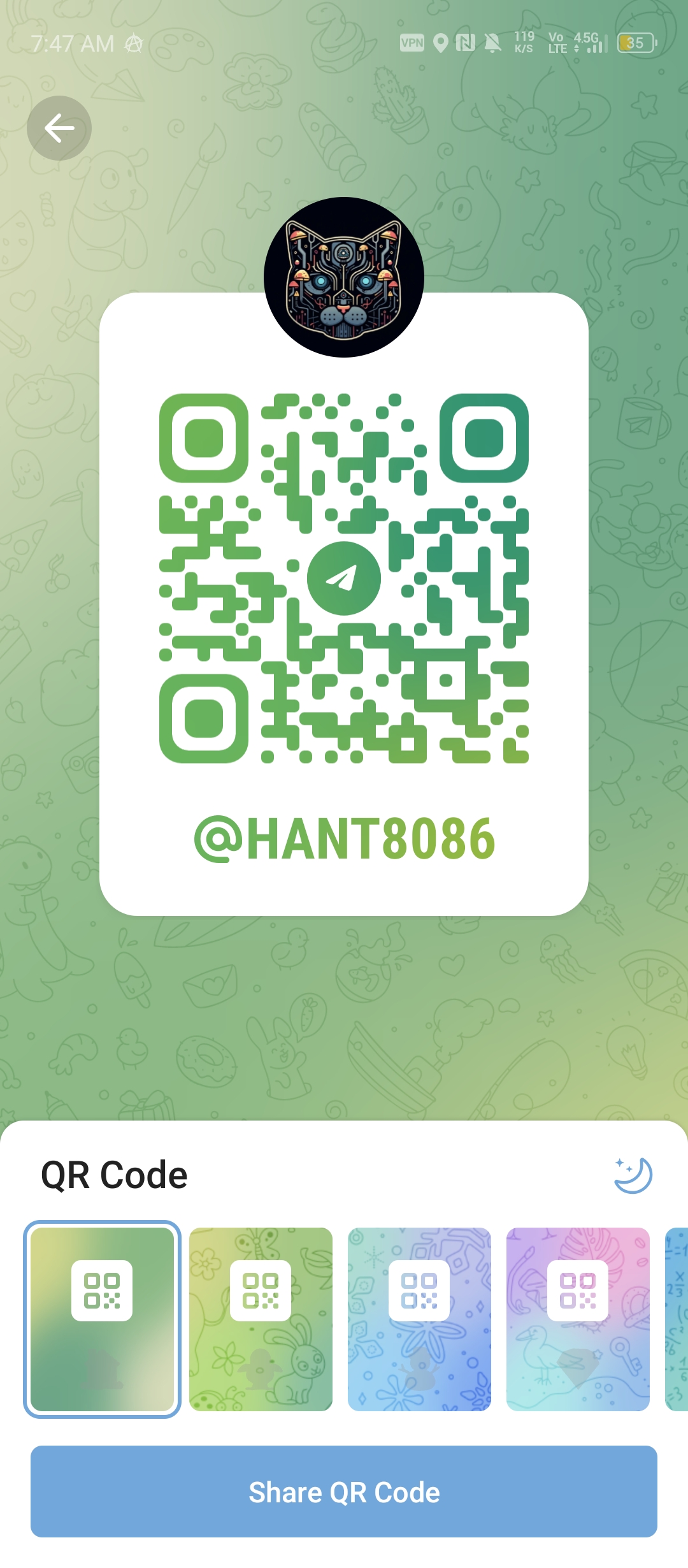
Task: Go back using the arrow button
Action: [59, 128]
